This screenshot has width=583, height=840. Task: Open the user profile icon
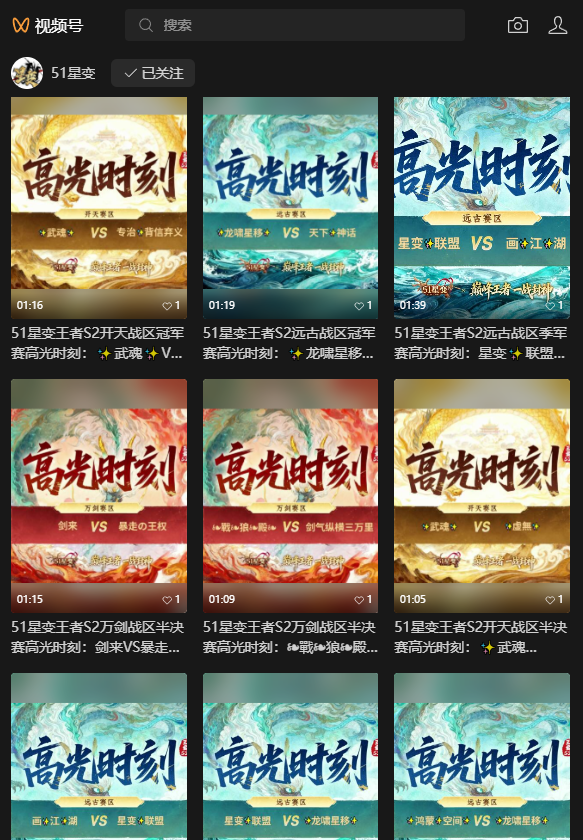tap(558, 25)
